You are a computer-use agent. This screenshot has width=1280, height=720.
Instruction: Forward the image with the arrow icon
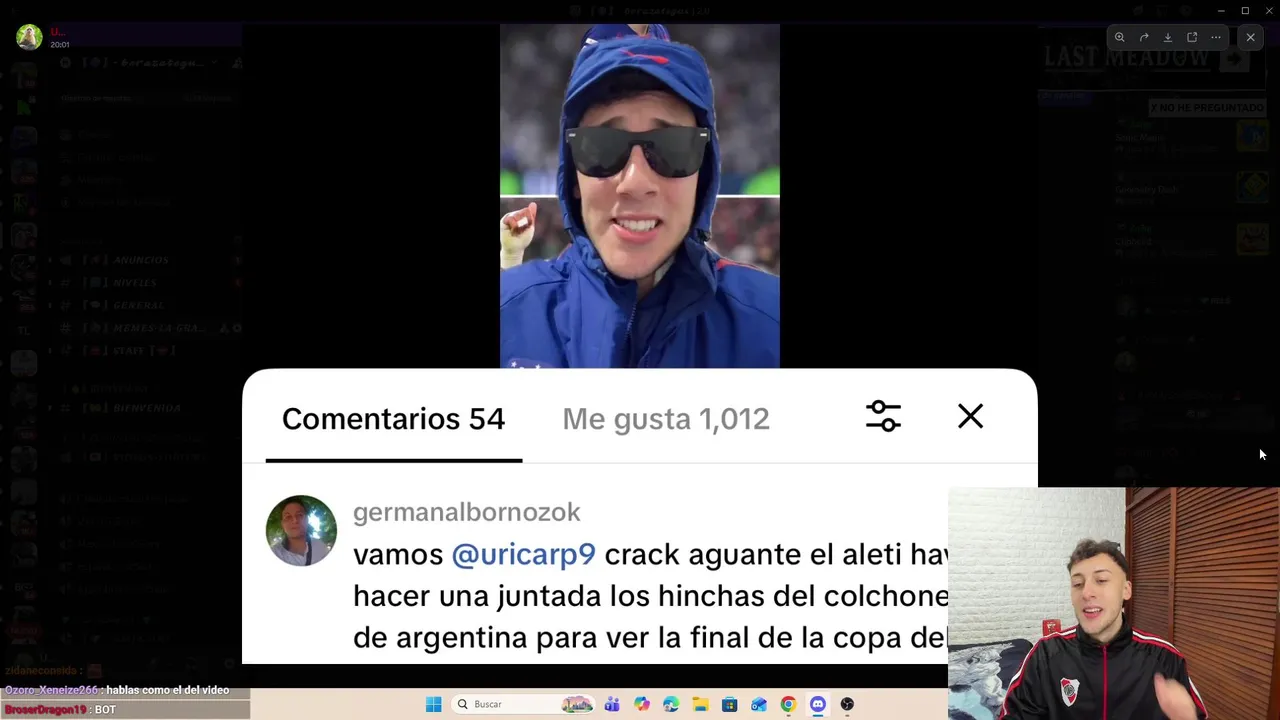pyautogui.click(x=1144, y=37)
